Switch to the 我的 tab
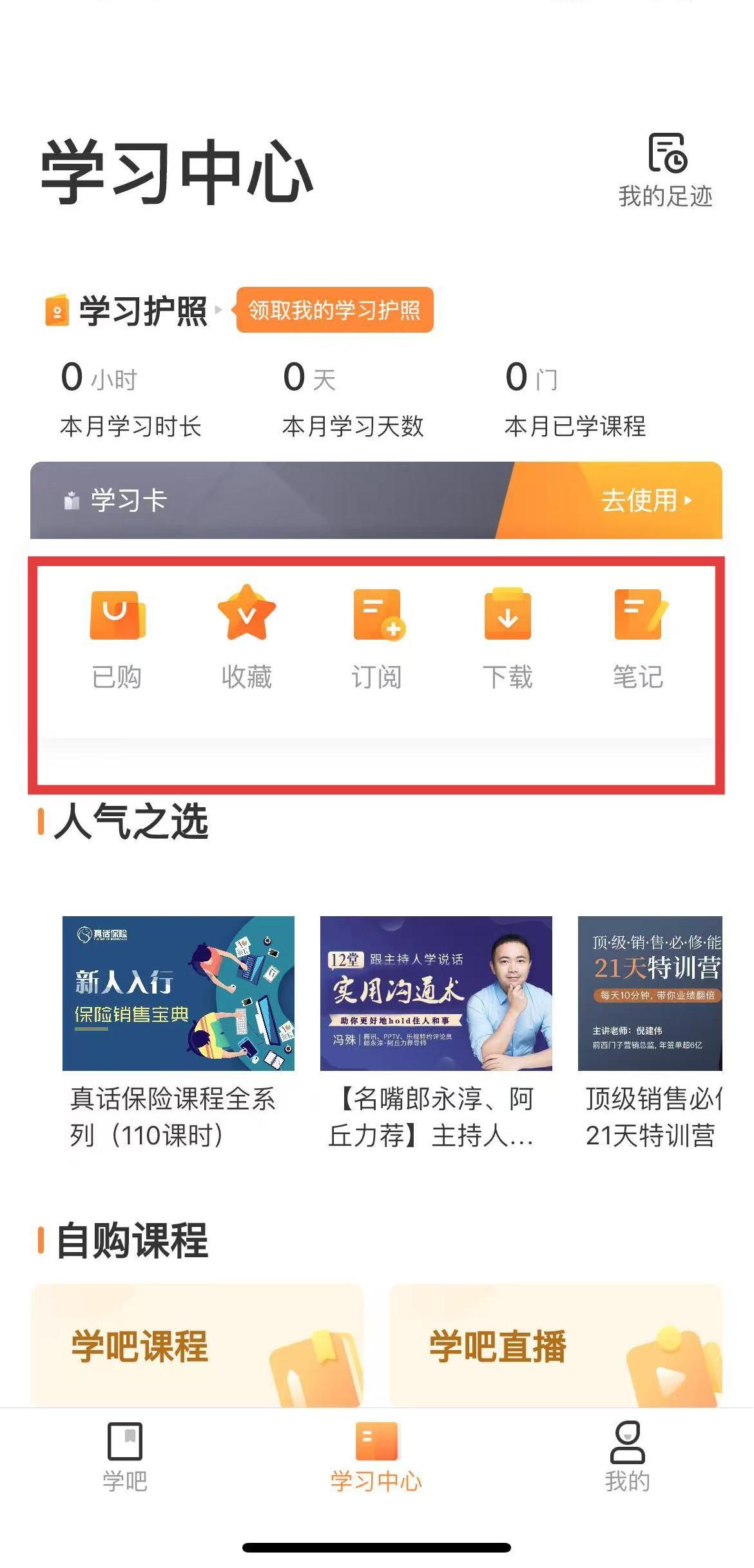754x1568 pixels. (x=627, y=1457)
